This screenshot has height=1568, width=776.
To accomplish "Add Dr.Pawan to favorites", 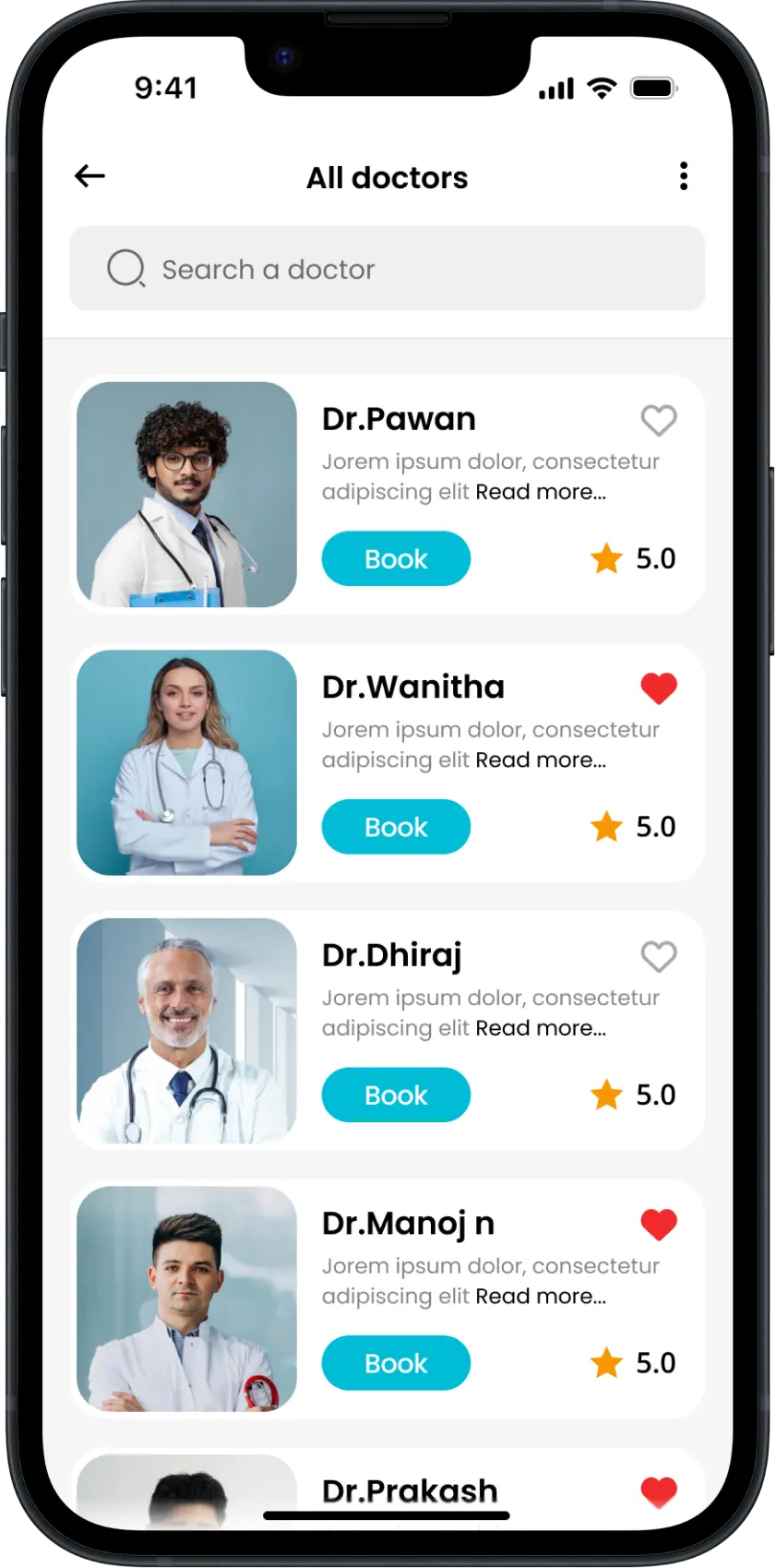I will pos(659,421).
